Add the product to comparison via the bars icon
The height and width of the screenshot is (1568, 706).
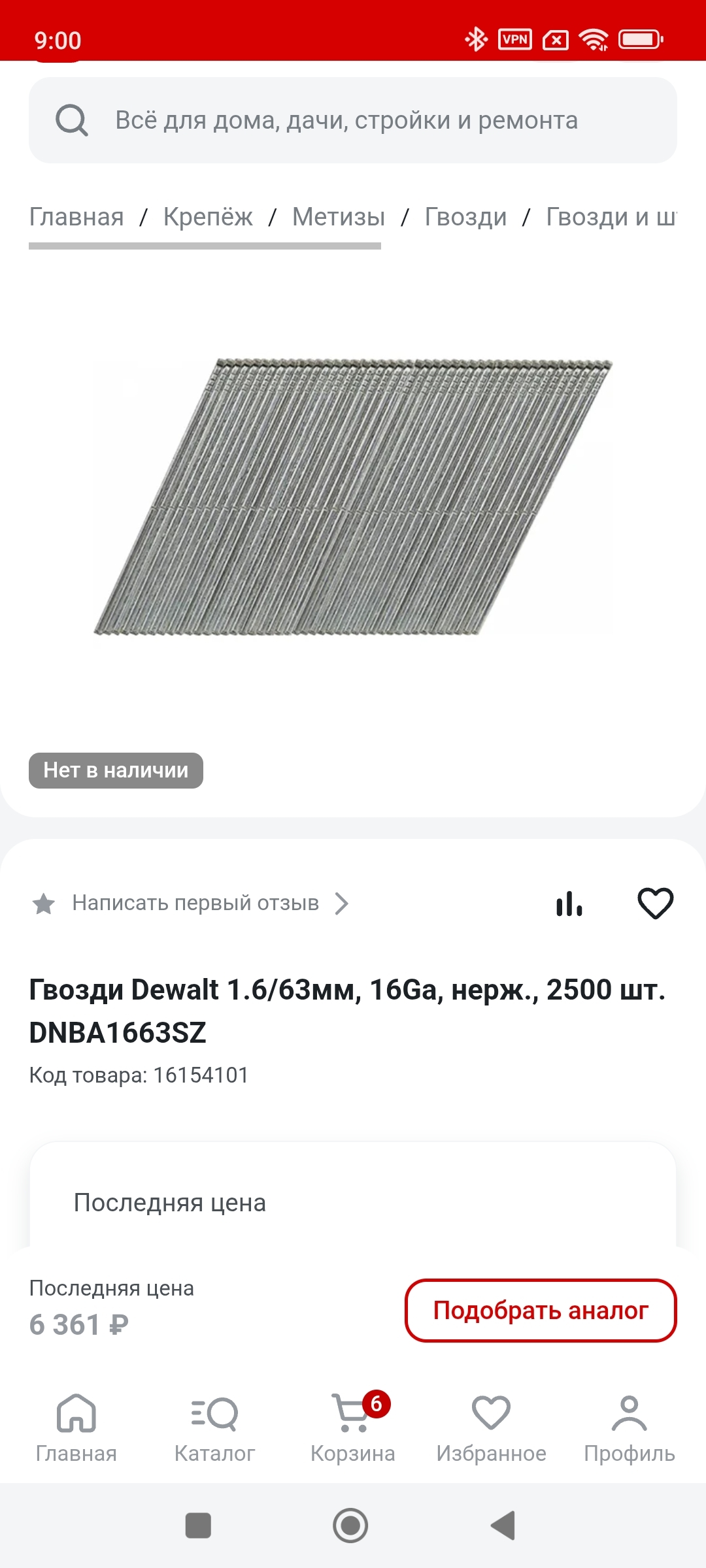569,904
